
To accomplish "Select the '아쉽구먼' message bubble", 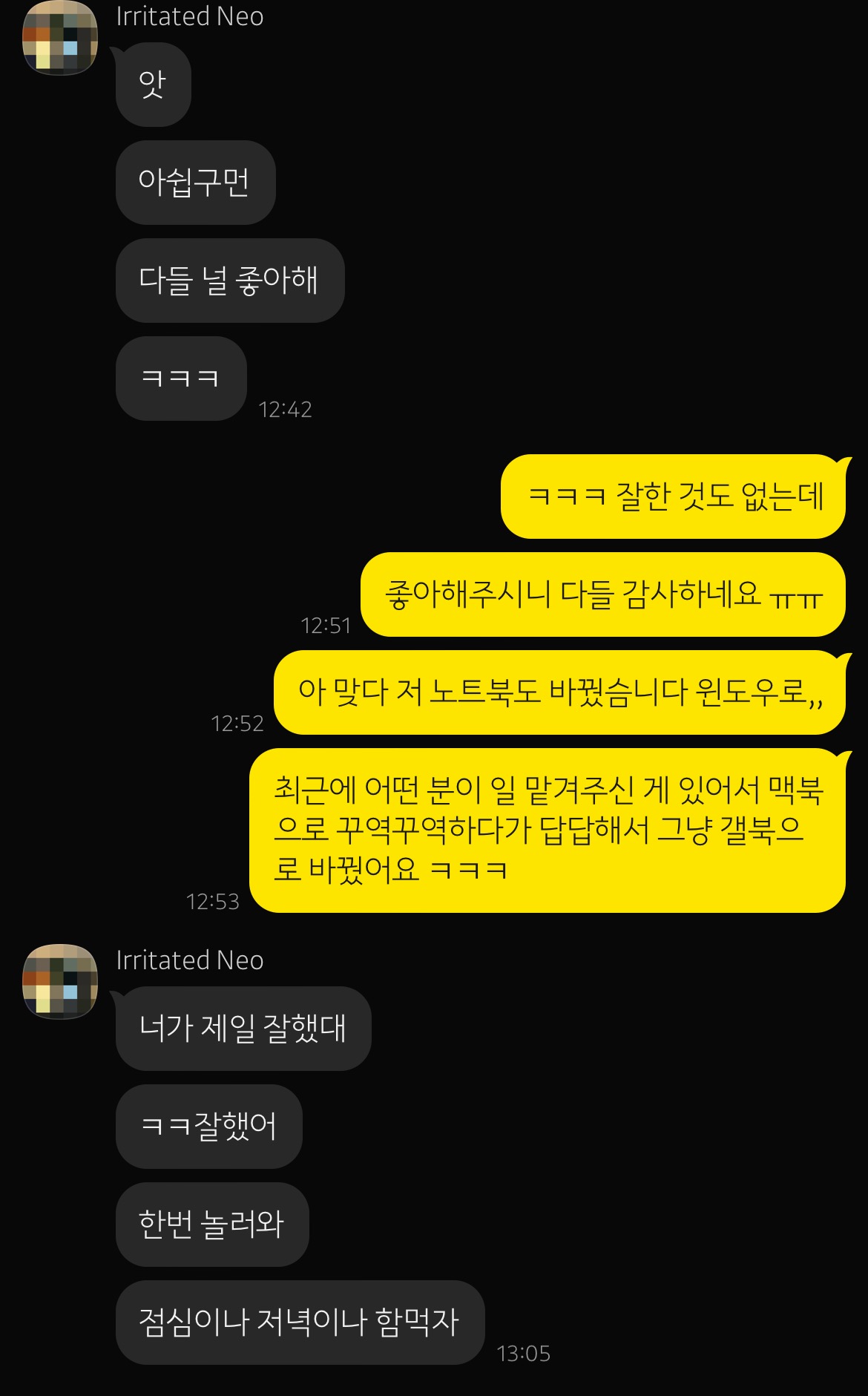I will (x=195, y=182).
